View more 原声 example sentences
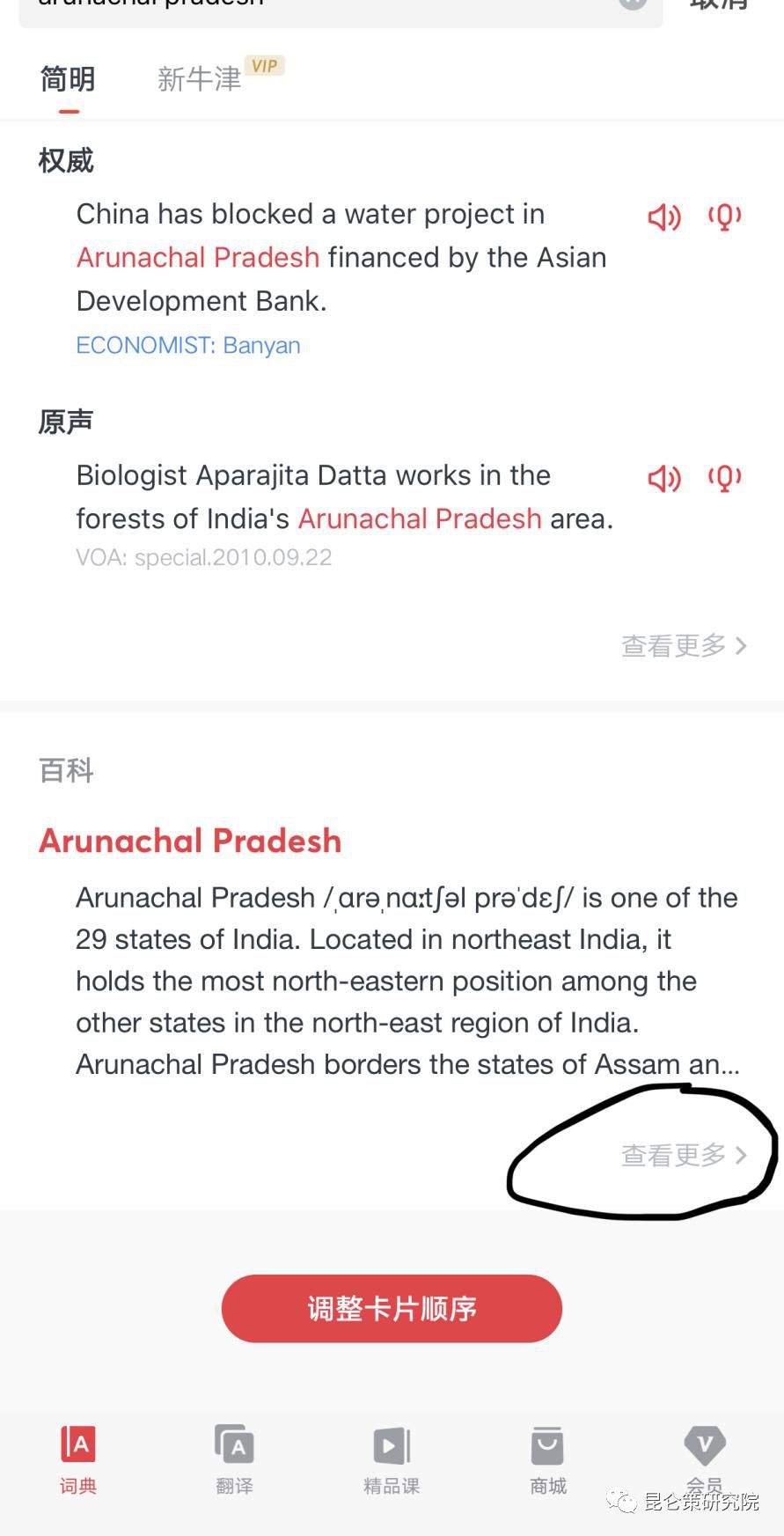 [684, 646]
